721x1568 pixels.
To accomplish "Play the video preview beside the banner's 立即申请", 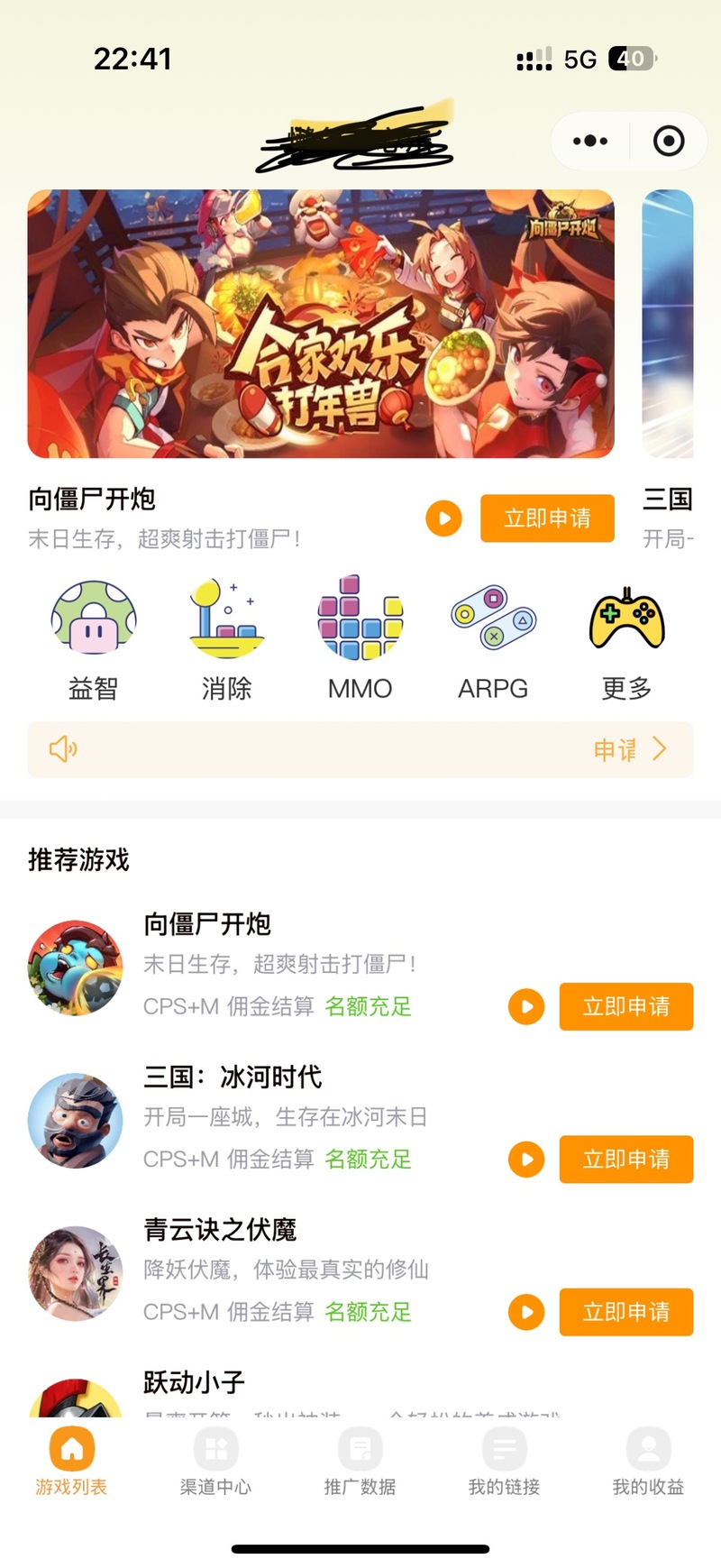I will [x=443, y=518].
